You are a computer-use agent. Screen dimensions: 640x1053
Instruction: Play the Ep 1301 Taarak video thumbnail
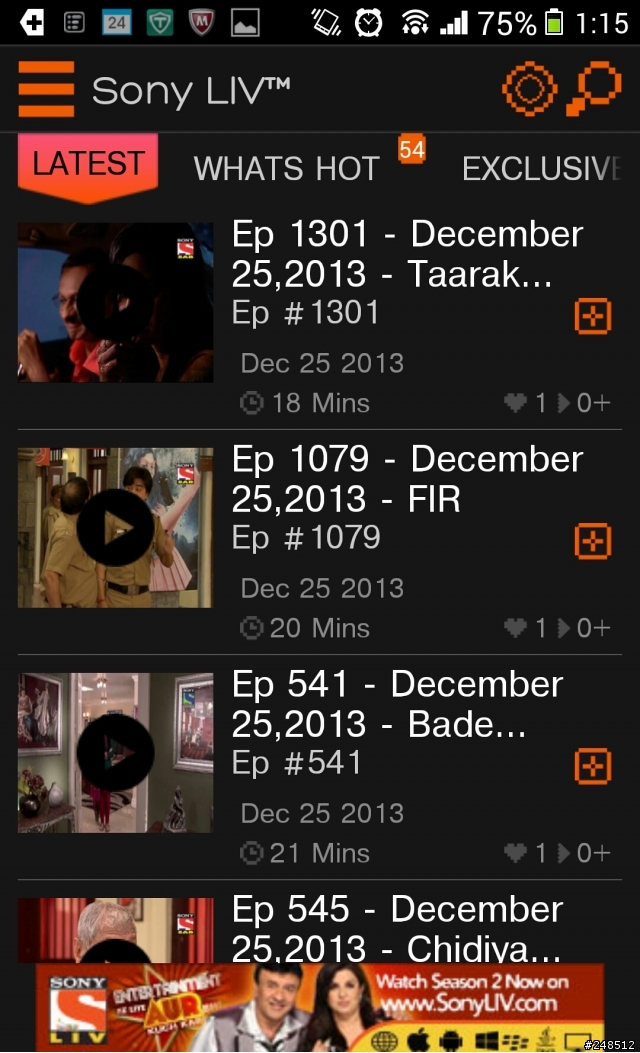click(x=116, y=302)
